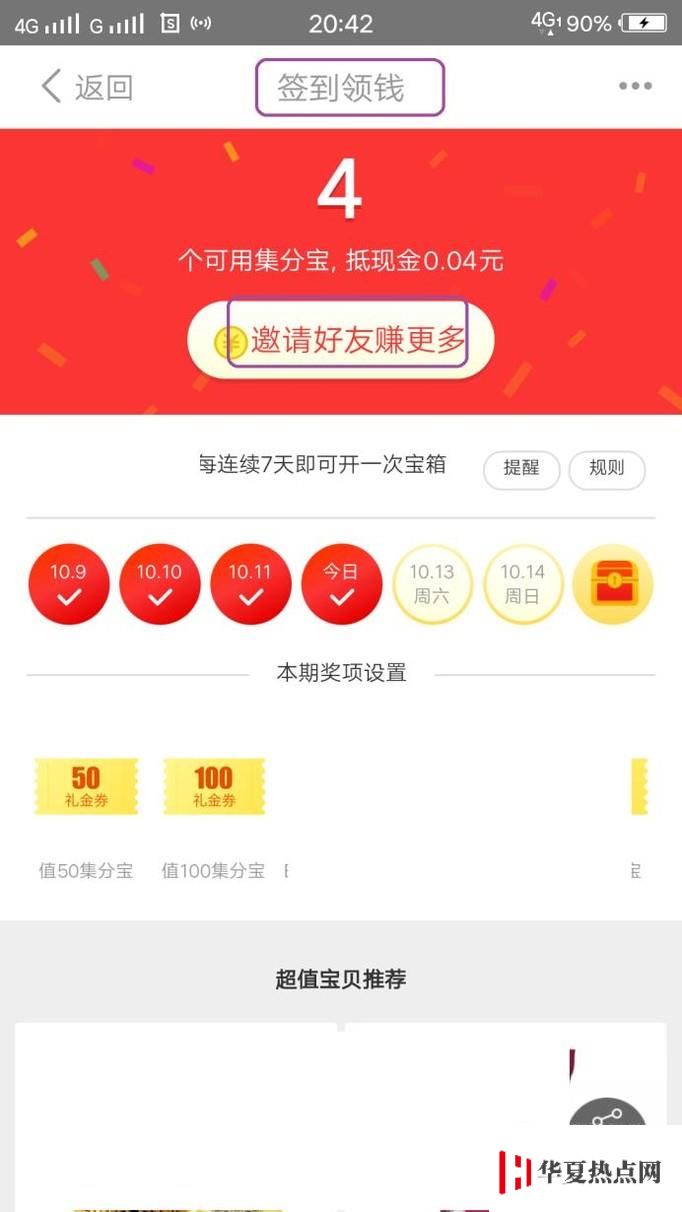Tap the floating share button
The width and height of the screenshot is (682, 1212).
coord(607,1125)
